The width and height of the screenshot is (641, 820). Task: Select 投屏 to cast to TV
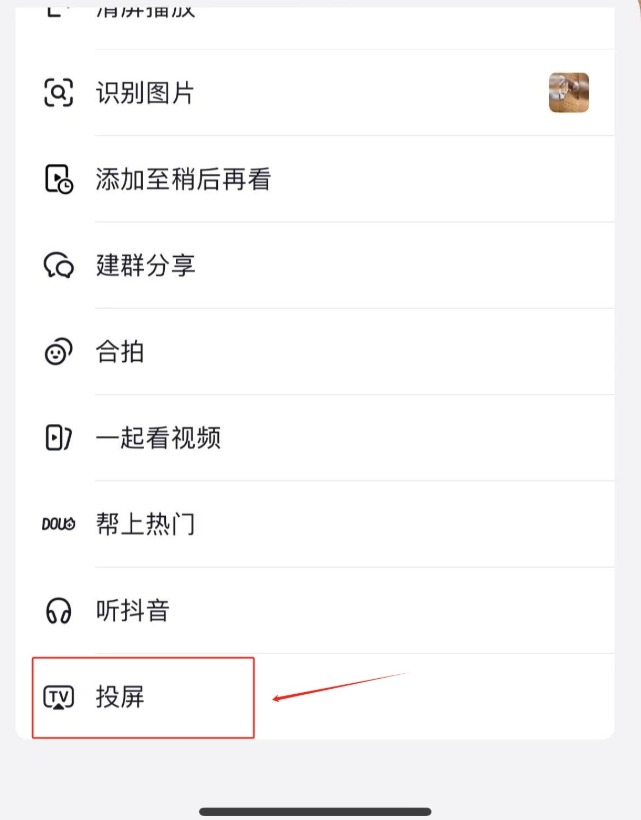tap(120, 697)
